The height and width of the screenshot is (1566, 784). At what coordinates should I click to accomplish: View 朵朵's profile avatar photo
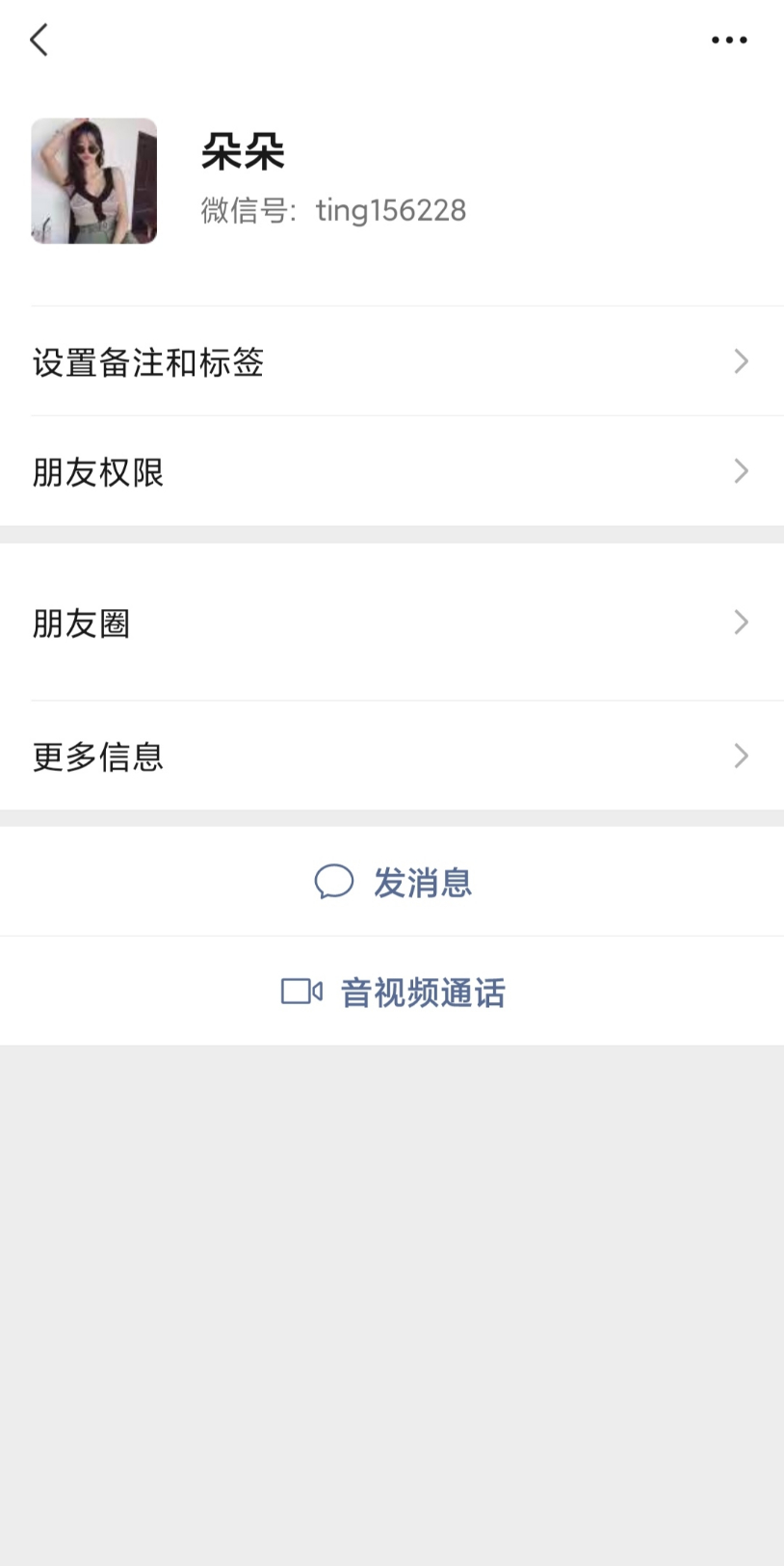point(94,181)
